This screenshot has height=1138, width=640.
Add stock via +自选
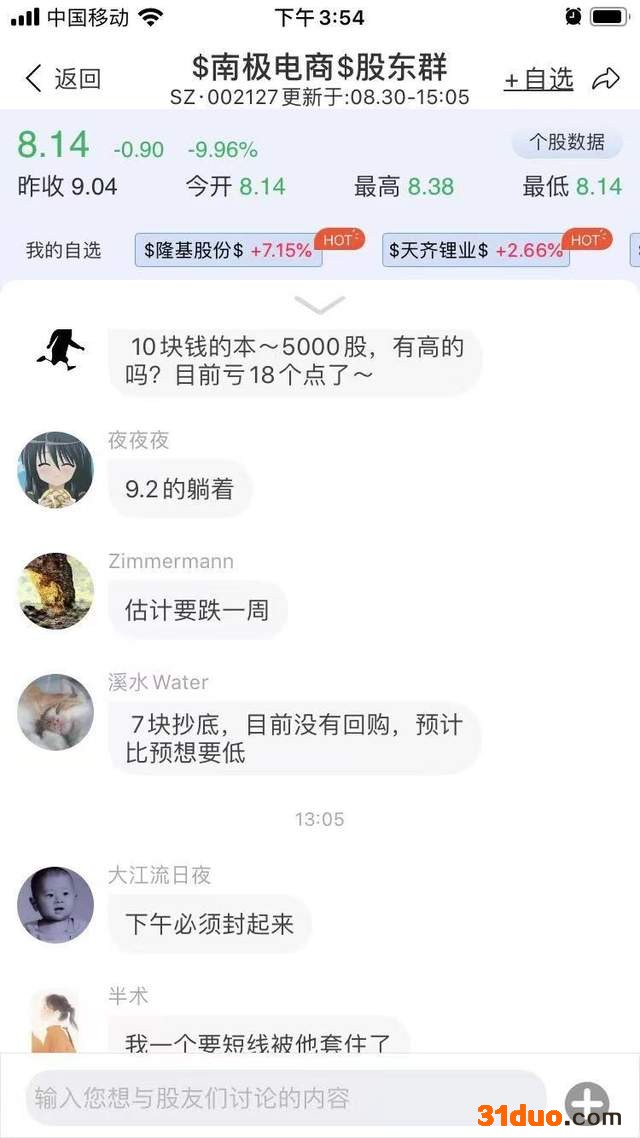[538, 79]
